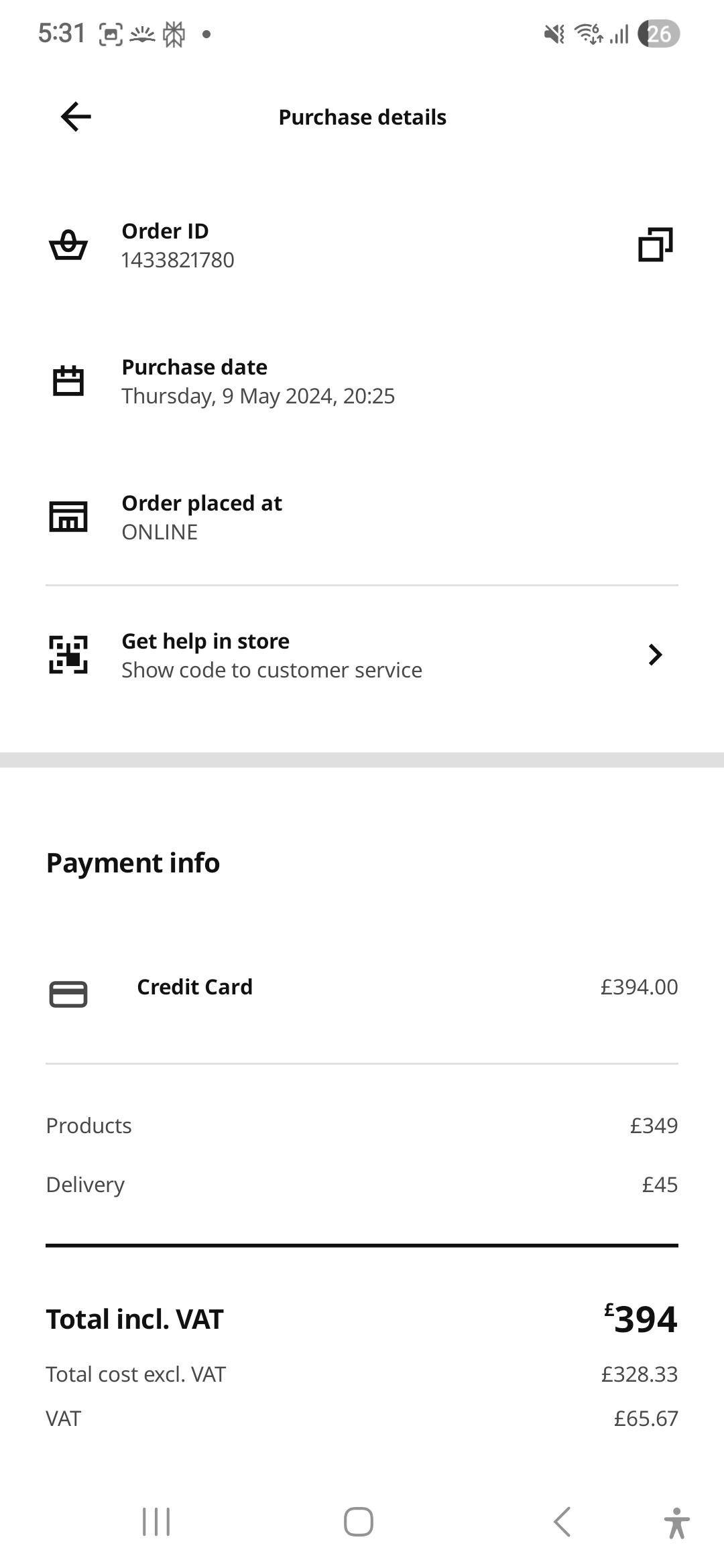The image size is (724, 1568).
Task: Open recent apps from navigation bar
Action: click(156, 1522)
